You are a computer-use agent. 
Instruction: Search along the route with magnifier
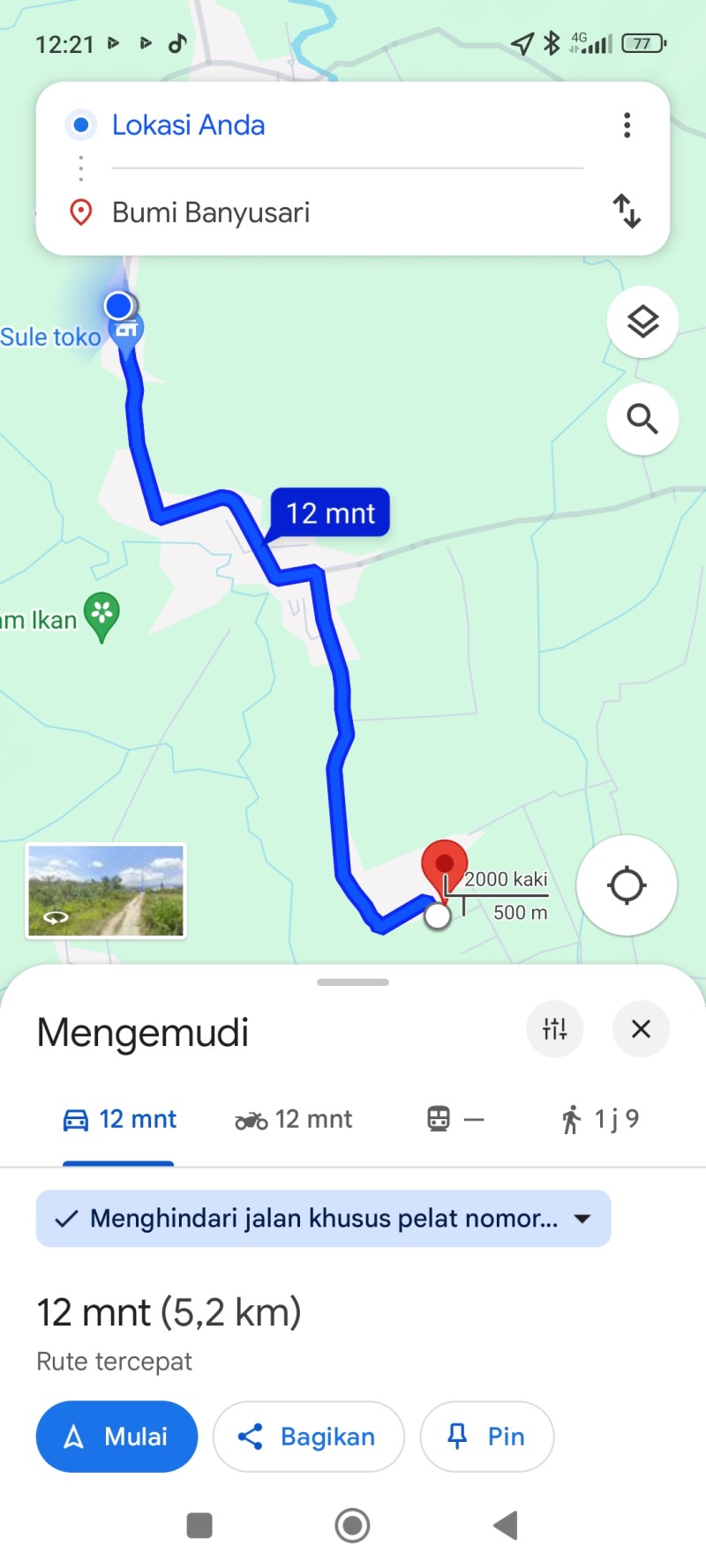[x=642, y=419]
